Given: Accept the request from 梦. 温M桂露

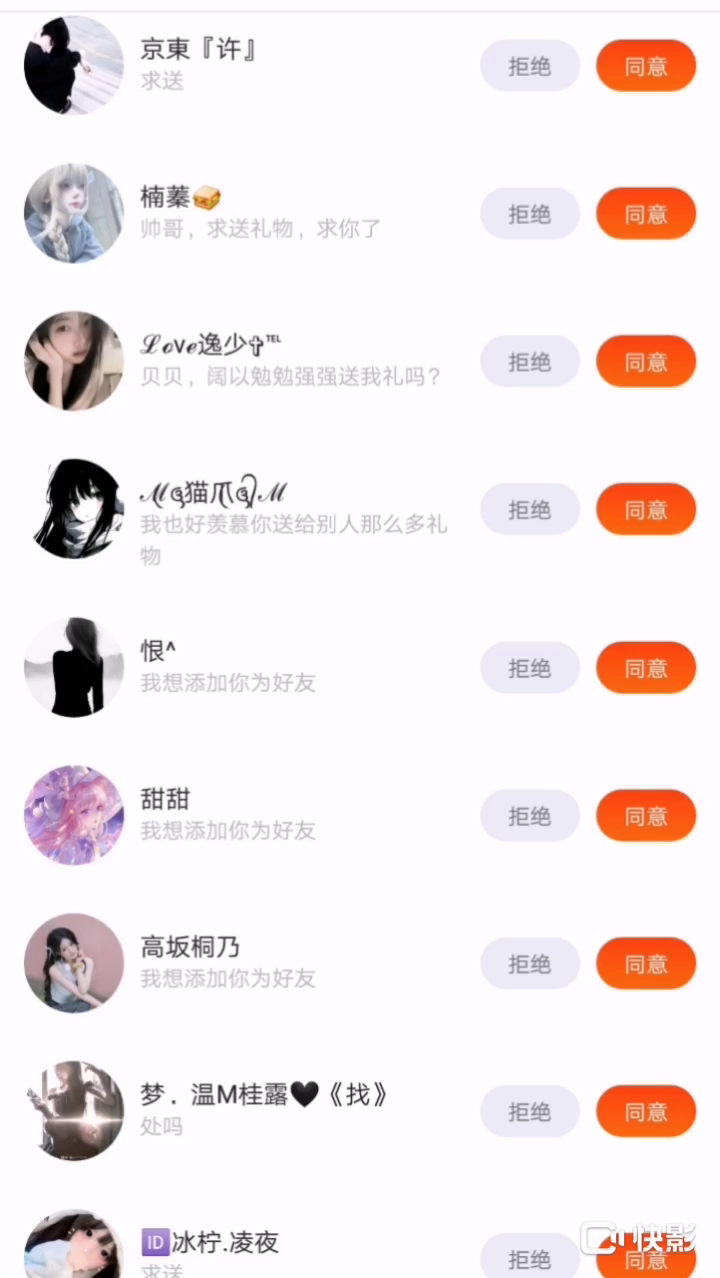Looking at the screenshot, I should [646, 1112].
